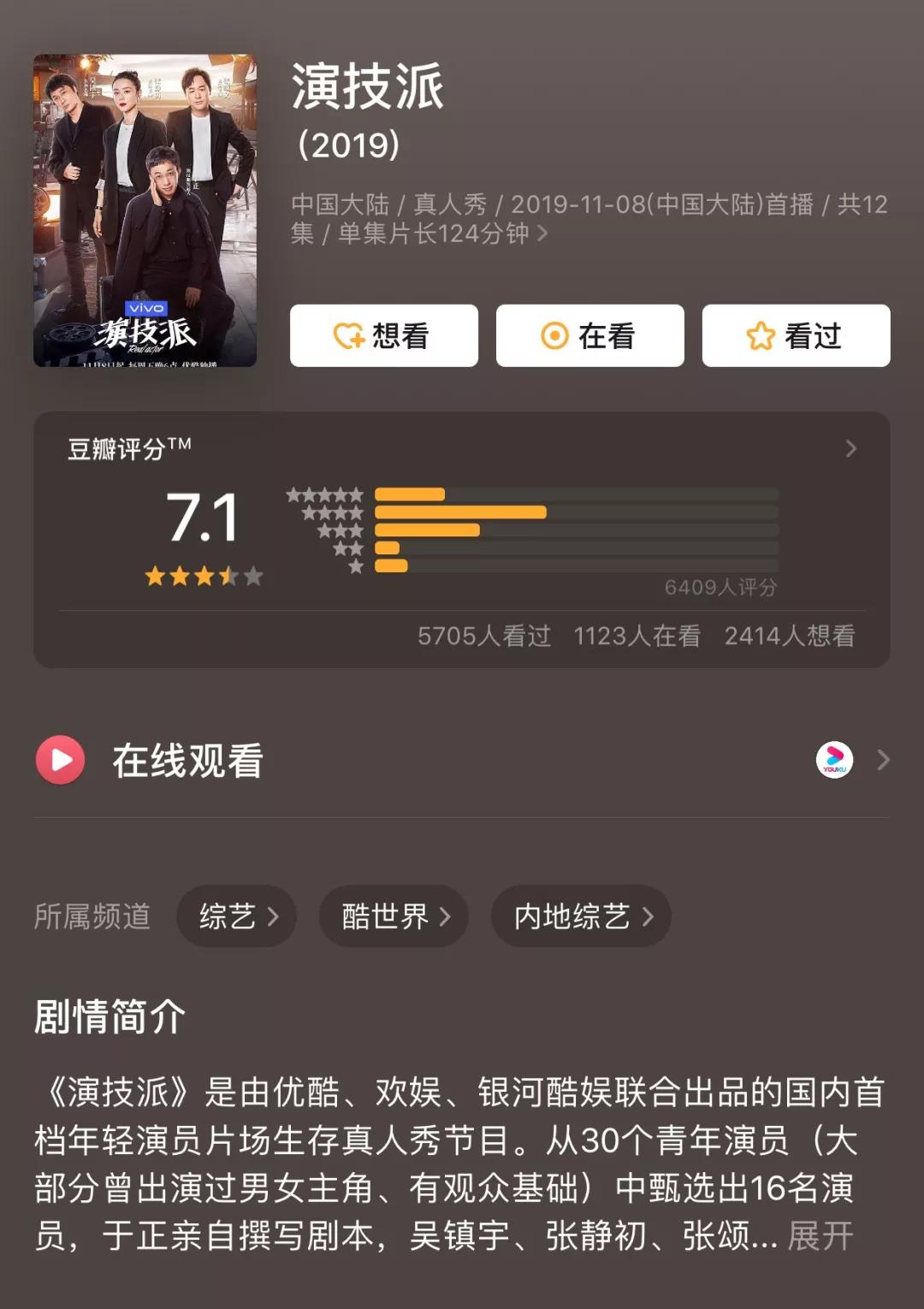Open the 豆瓣评分 rating details
This screenshot has width=924, height=1309.
coord(850,449)
